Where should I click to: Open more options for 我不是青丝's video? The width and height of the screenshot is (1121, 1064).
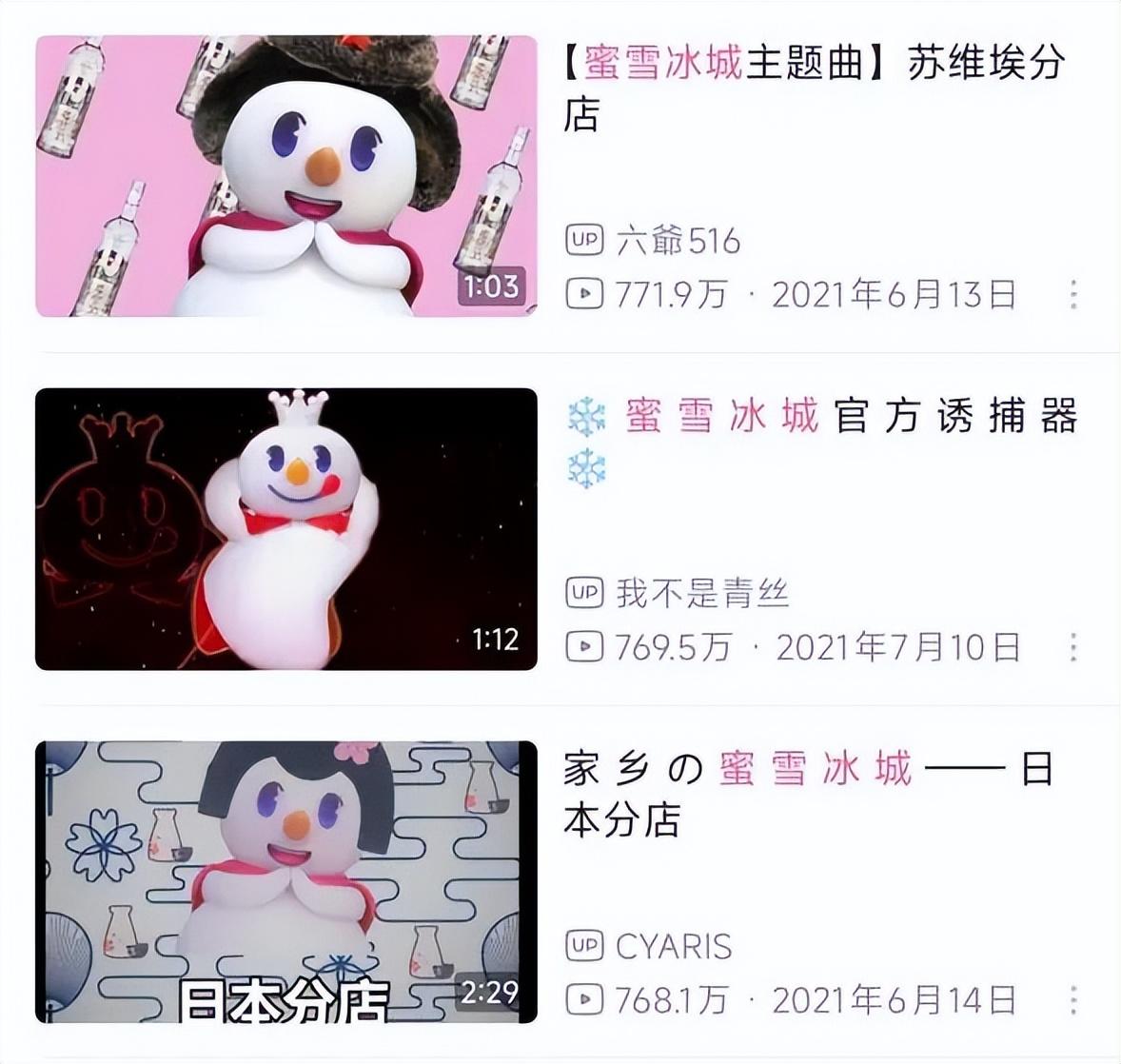point(1073,647)
